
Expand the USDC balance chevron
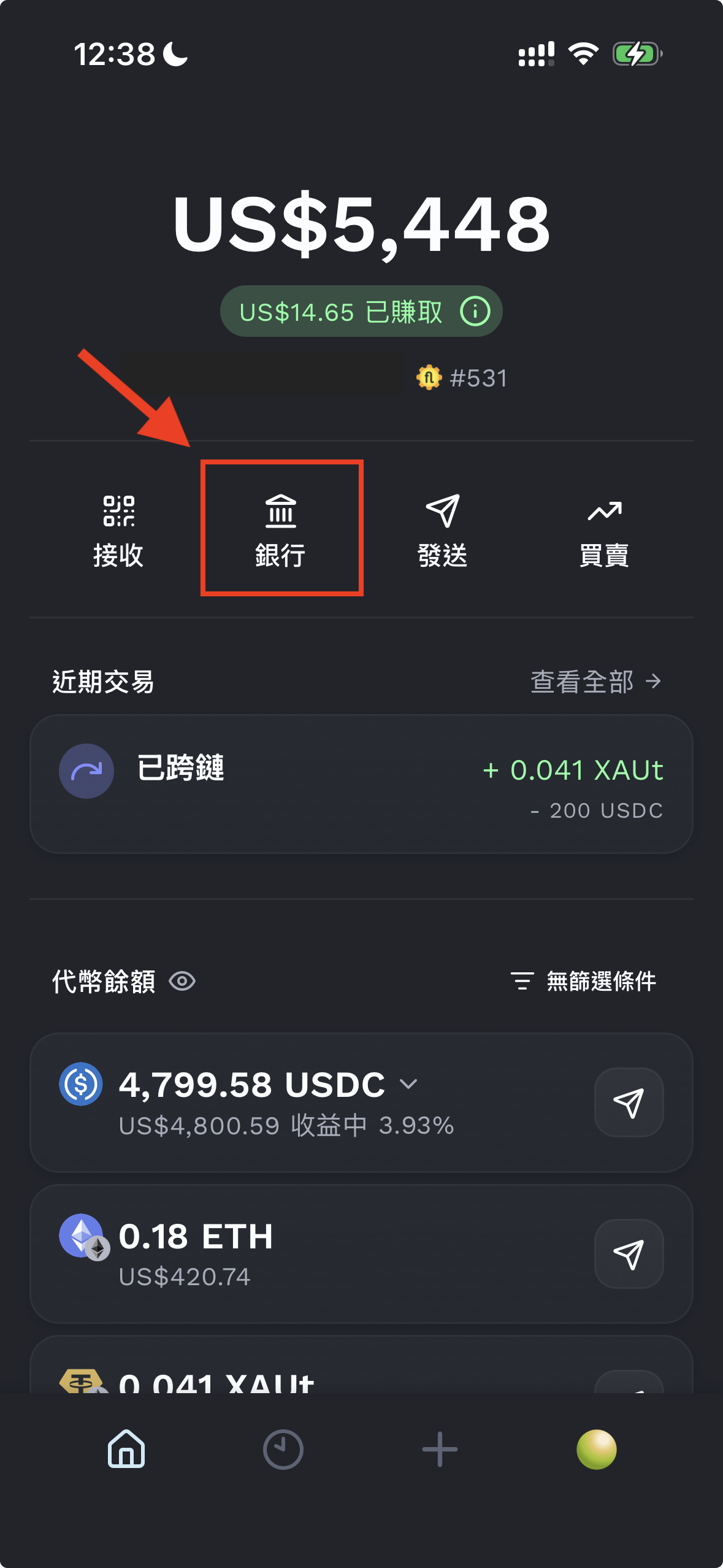coord(408,1084)
